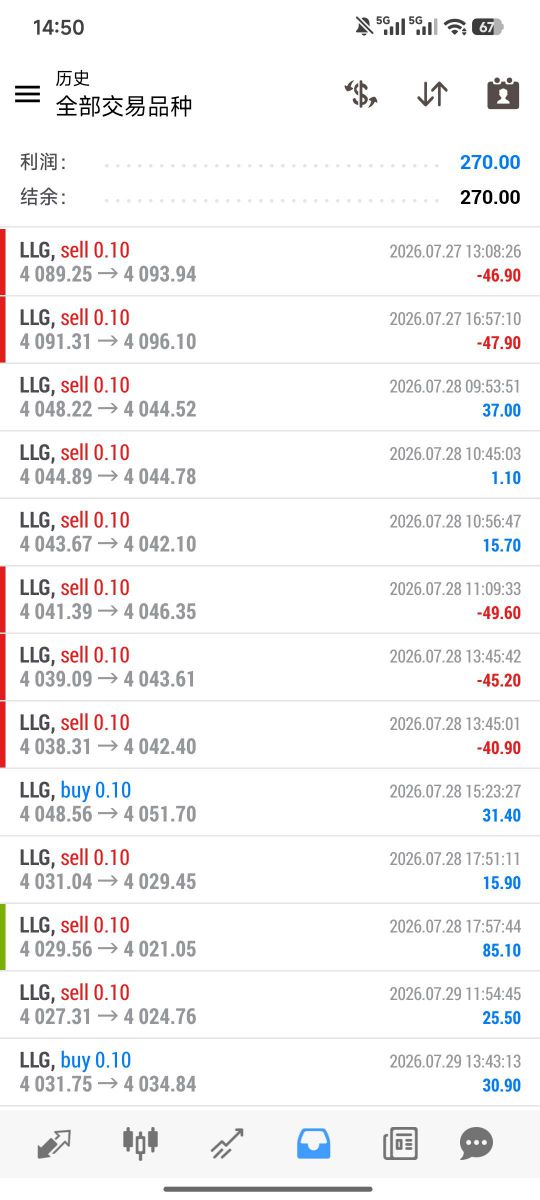The width and height of the screenshot is (540, 1200).
Task: Open the LLG trade with profit 85.10
Action: [270, 937]
